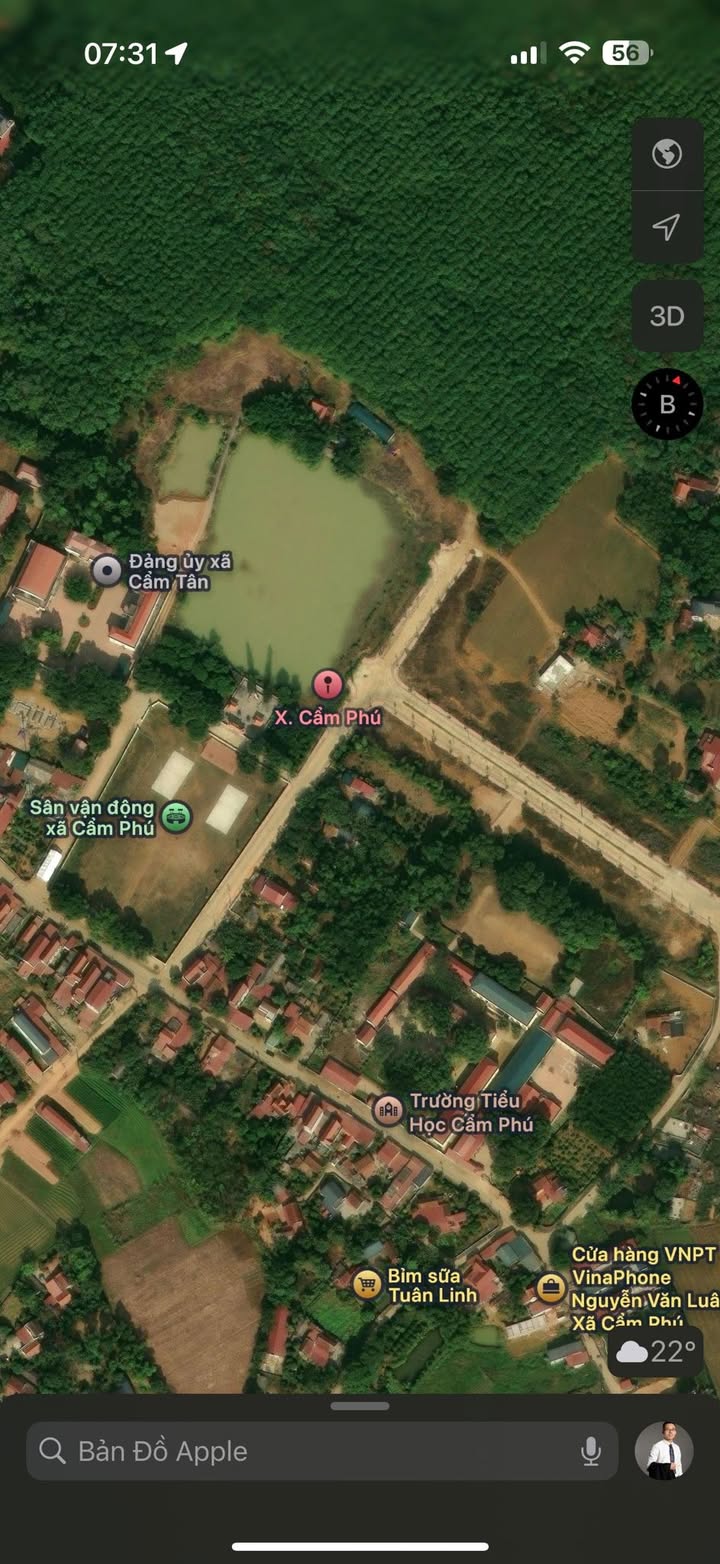This screenshot has width=720, height=1564.
Task: Start voice search with the microphone
Action: 591,1451
